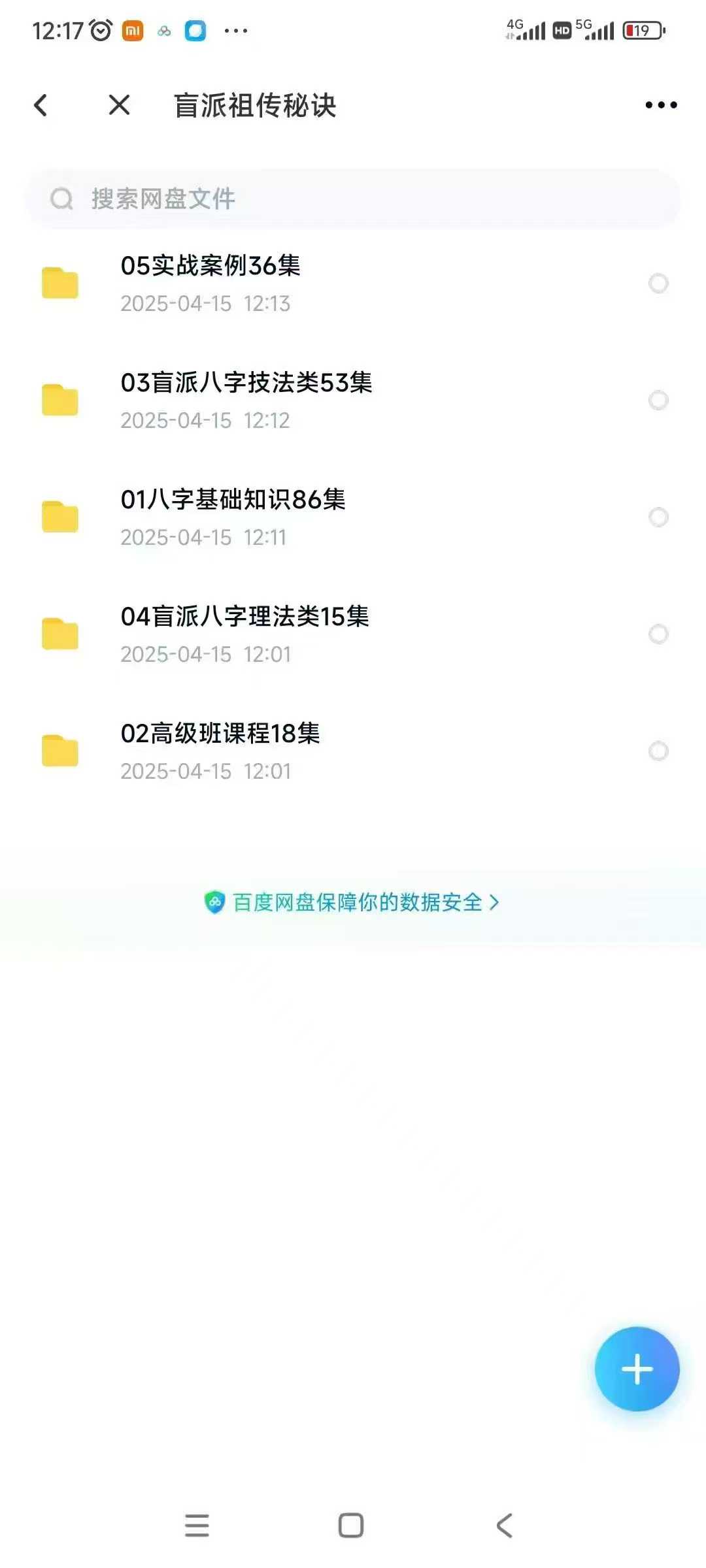
Task: Open folder 01八字基础知识86集
Action: click(x=353, y=517)
